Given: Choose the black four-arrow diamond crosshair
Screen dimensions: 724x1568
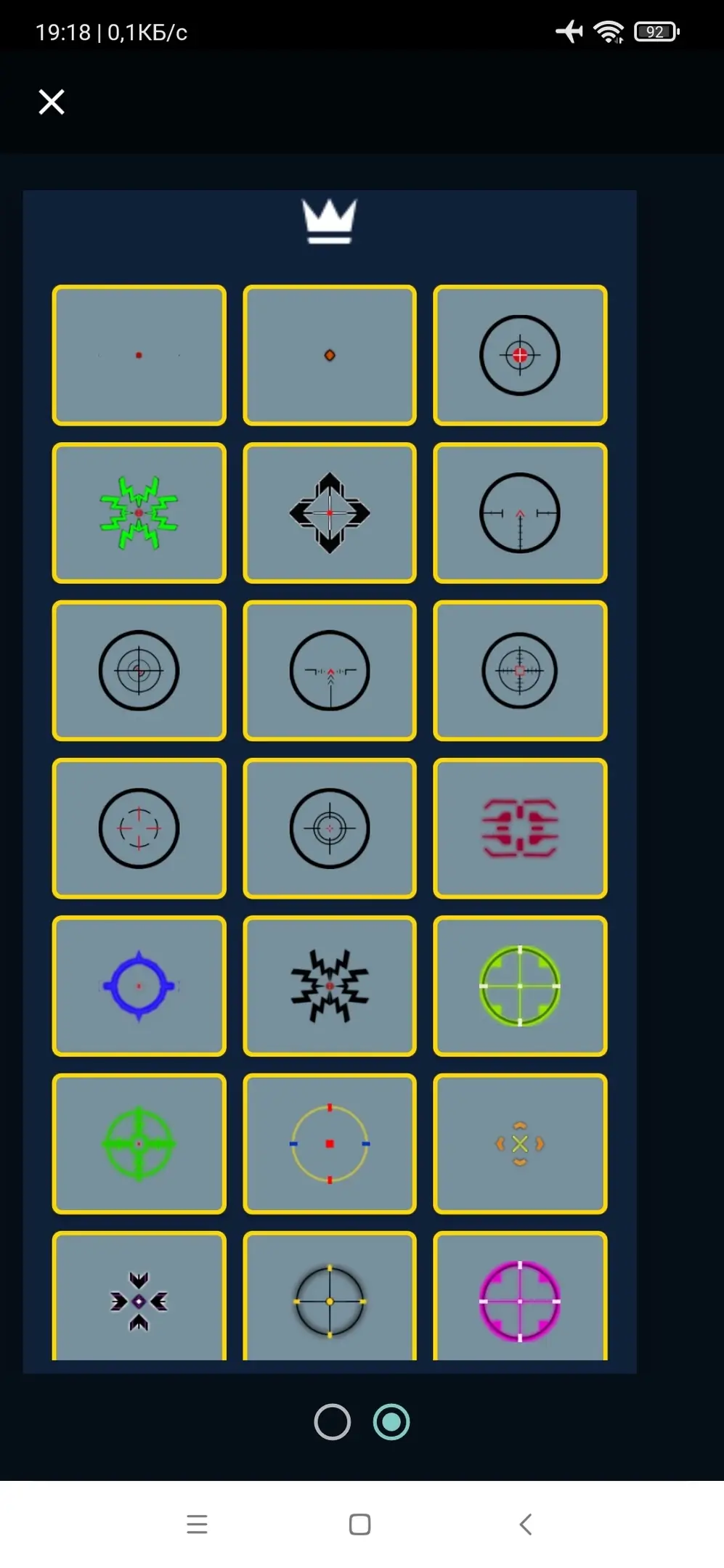Looking at the screenshot, I should coord(330,513).
